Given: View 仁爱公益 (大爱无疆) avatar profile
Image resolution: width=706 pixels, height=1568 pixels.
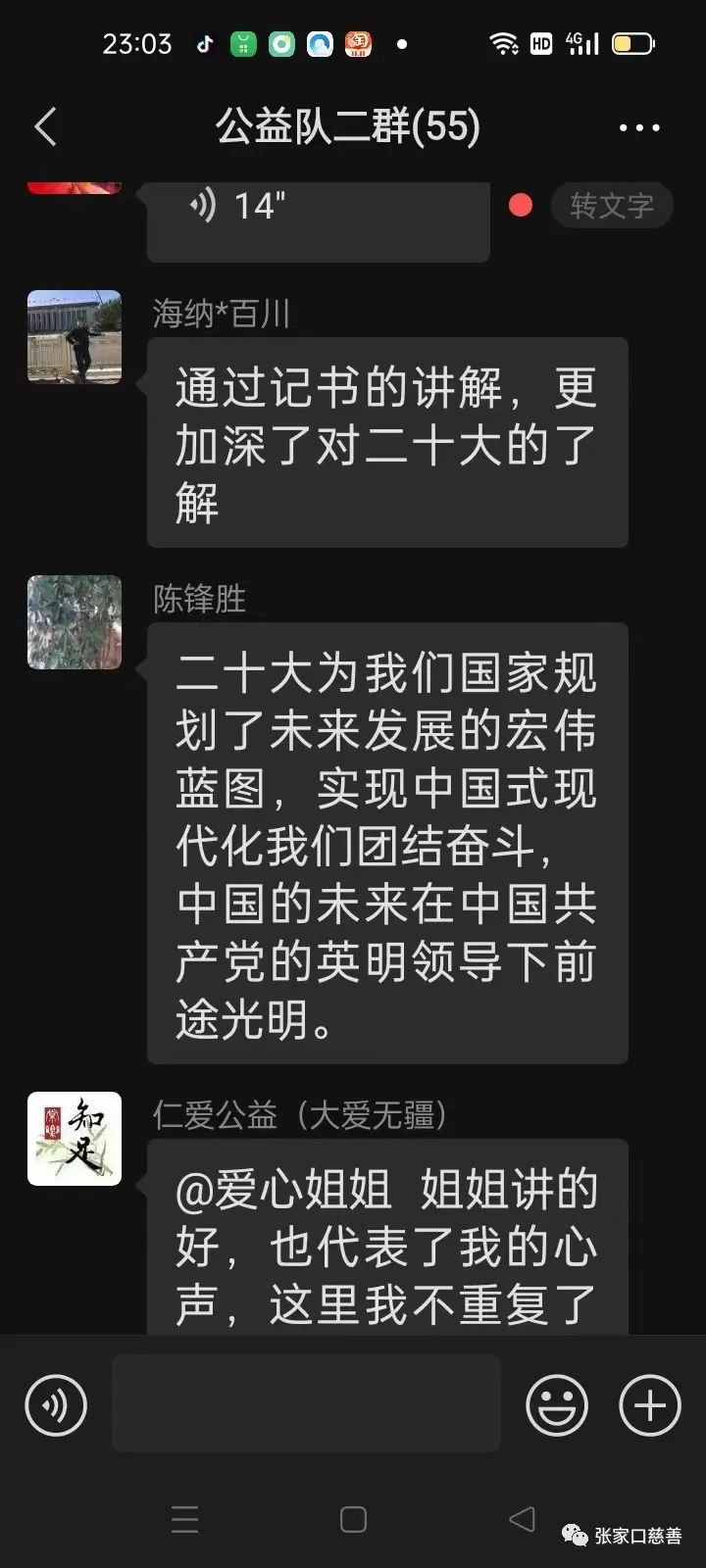Looking at the screenshot, I should click(75, 1139).
